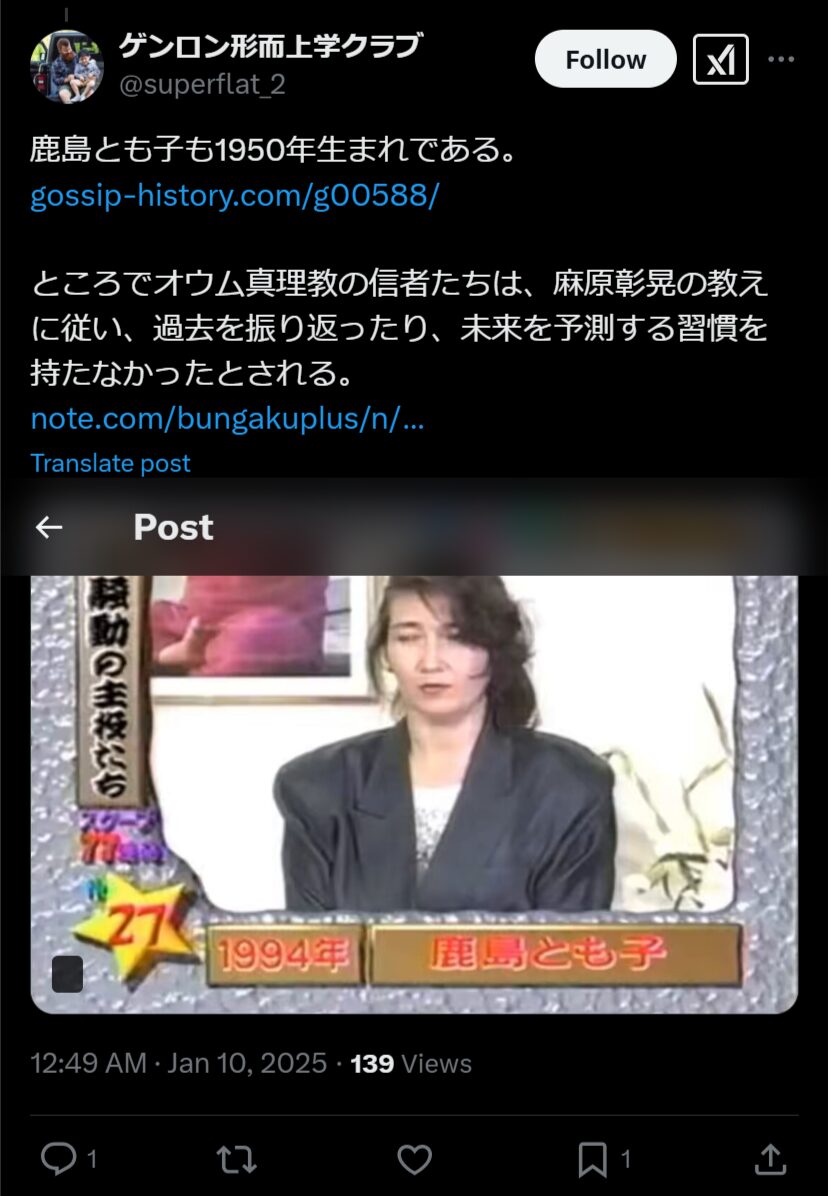Open the note.com/bungakuplus link
Image resolution: width=828 pixels, height=1196 pixels.
click(x=228, y=418)
